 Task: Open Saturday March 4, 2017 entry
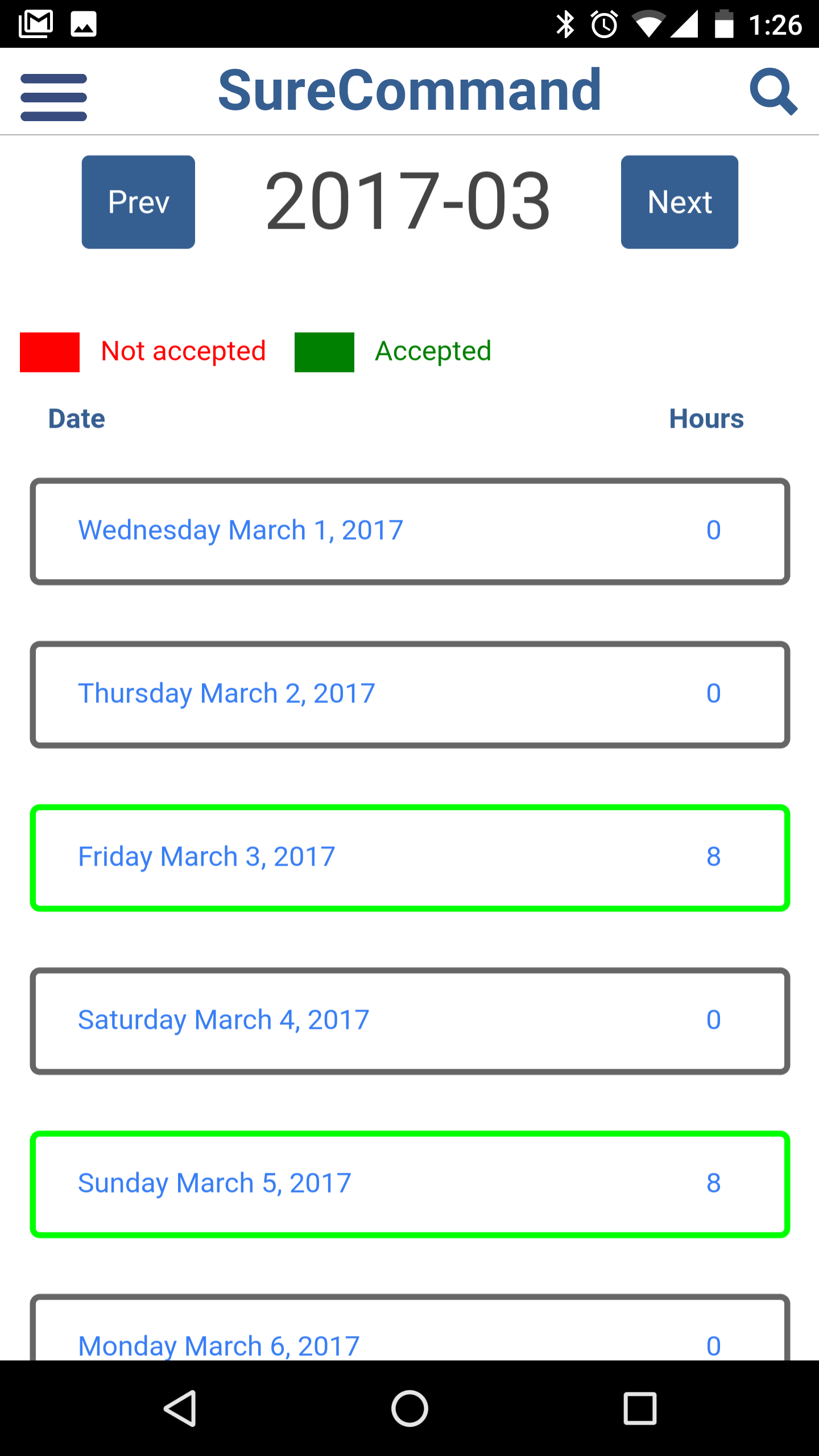pyautogui.click(x=410, y=1021)
